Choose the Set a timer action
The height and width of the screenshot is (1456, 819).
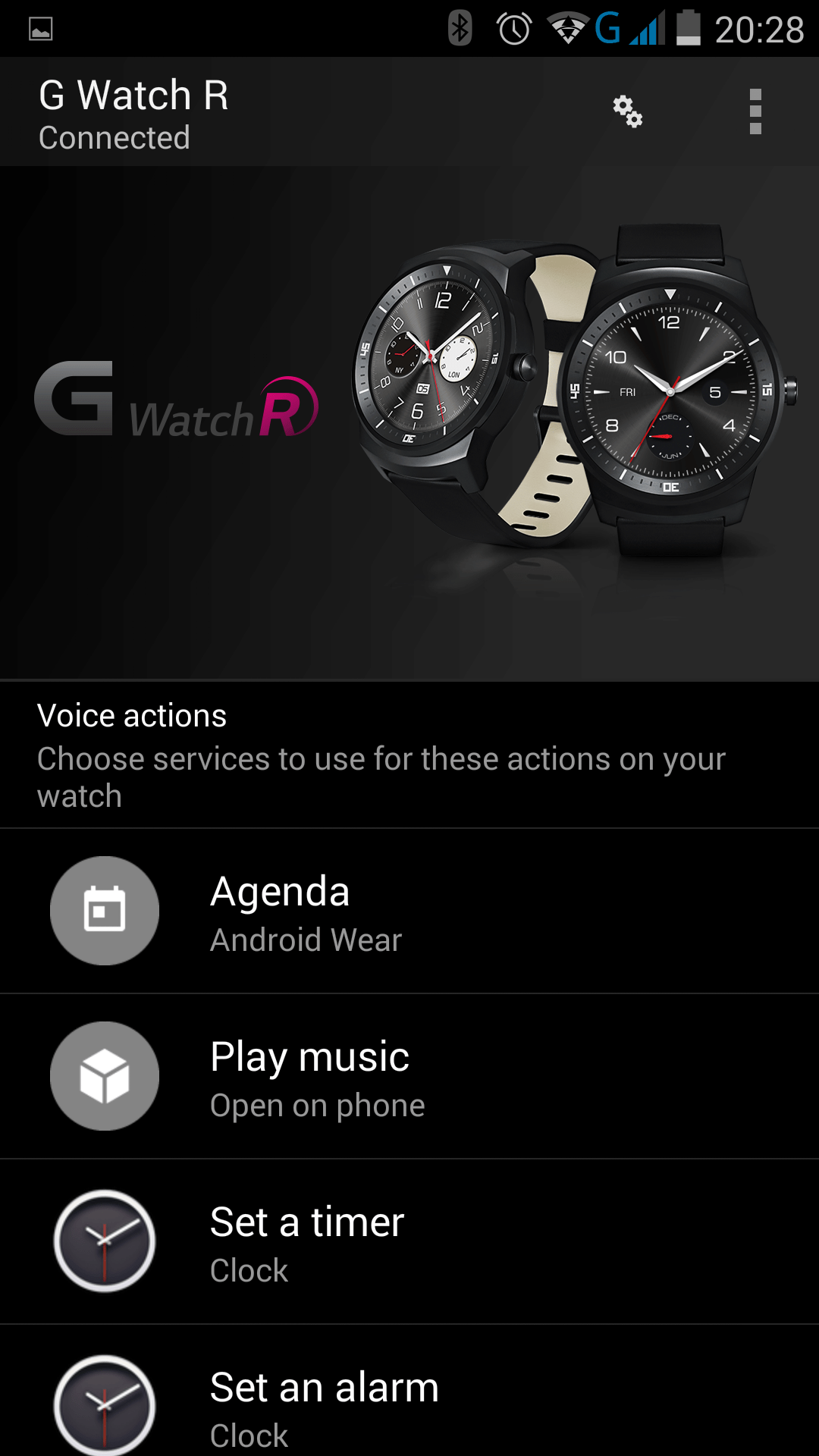pos(409,1241)
